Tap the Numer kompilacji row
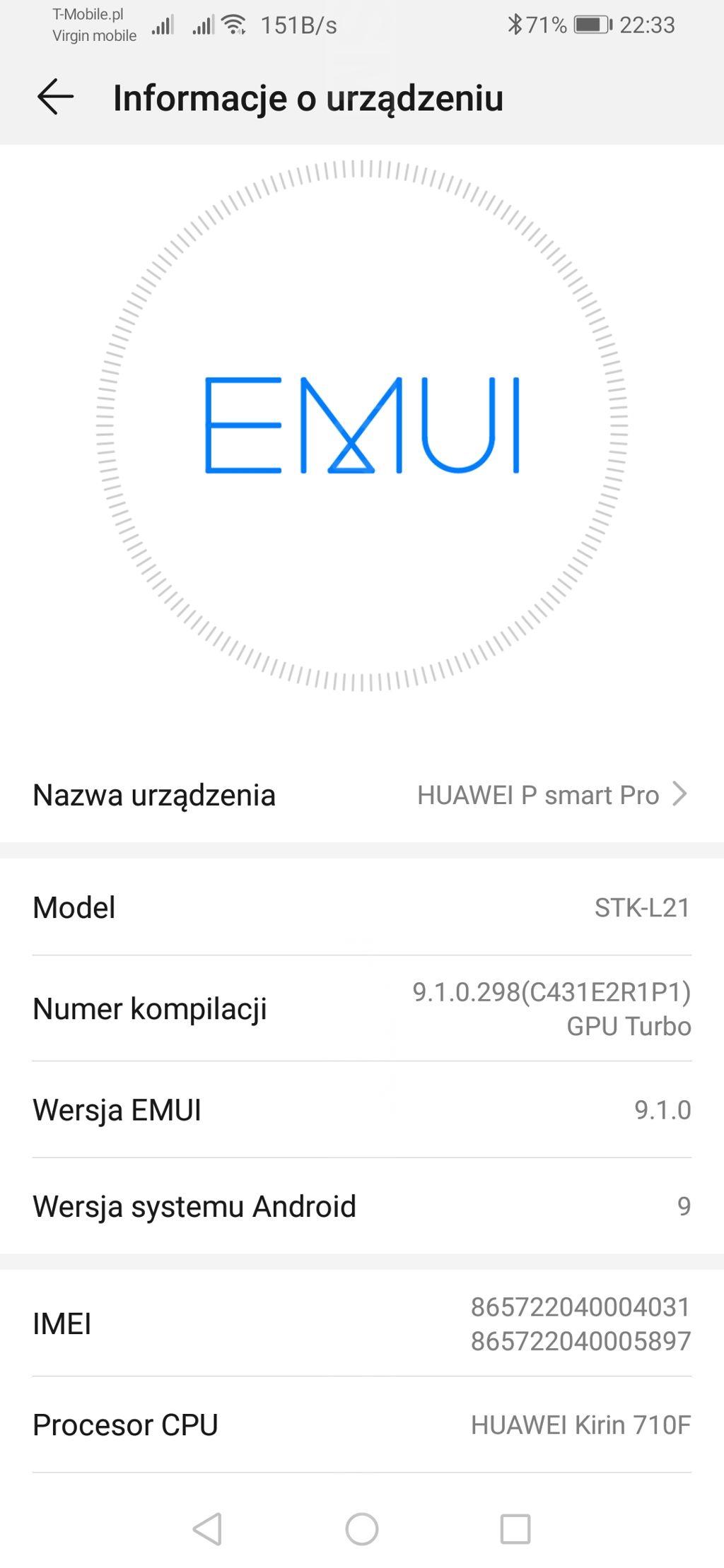Viewport: 724px width, 1568px height. click(x=361, y=1008)
